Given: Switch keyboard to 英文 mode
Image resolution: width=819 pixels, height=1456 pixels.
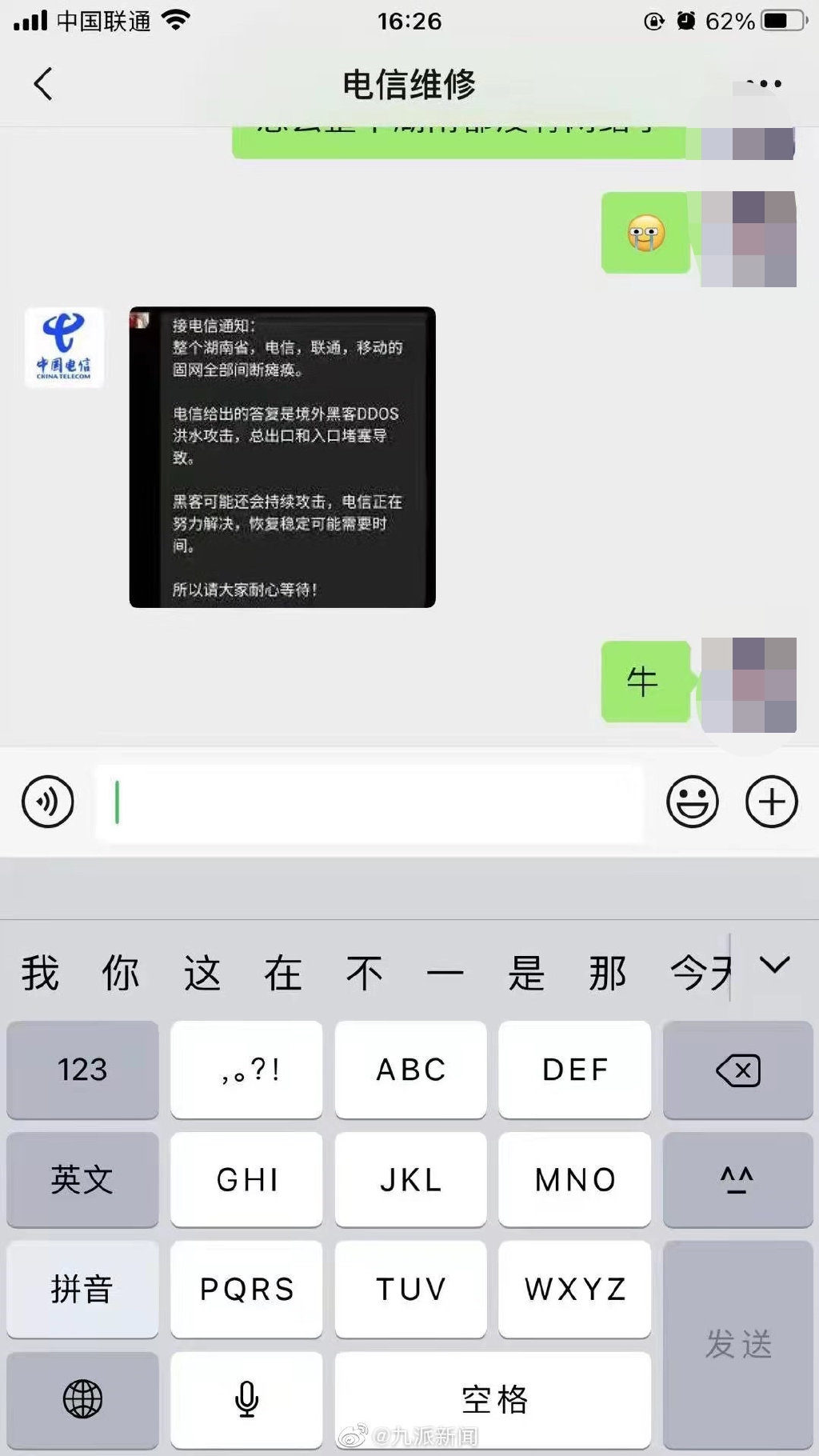Looking at the screenshot, I should 82,1179.
